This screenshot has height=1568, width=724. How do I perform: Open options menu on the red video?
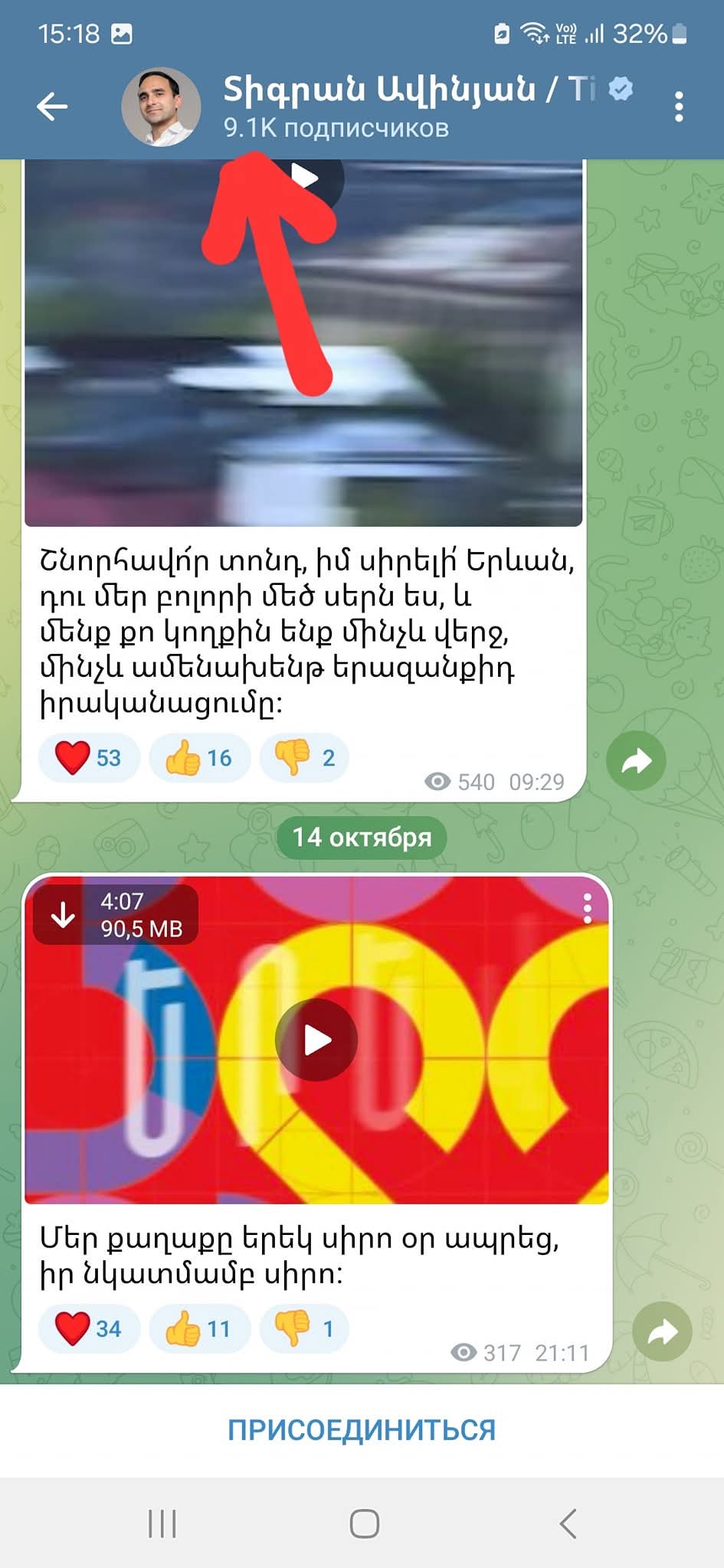tap(587, 909)
